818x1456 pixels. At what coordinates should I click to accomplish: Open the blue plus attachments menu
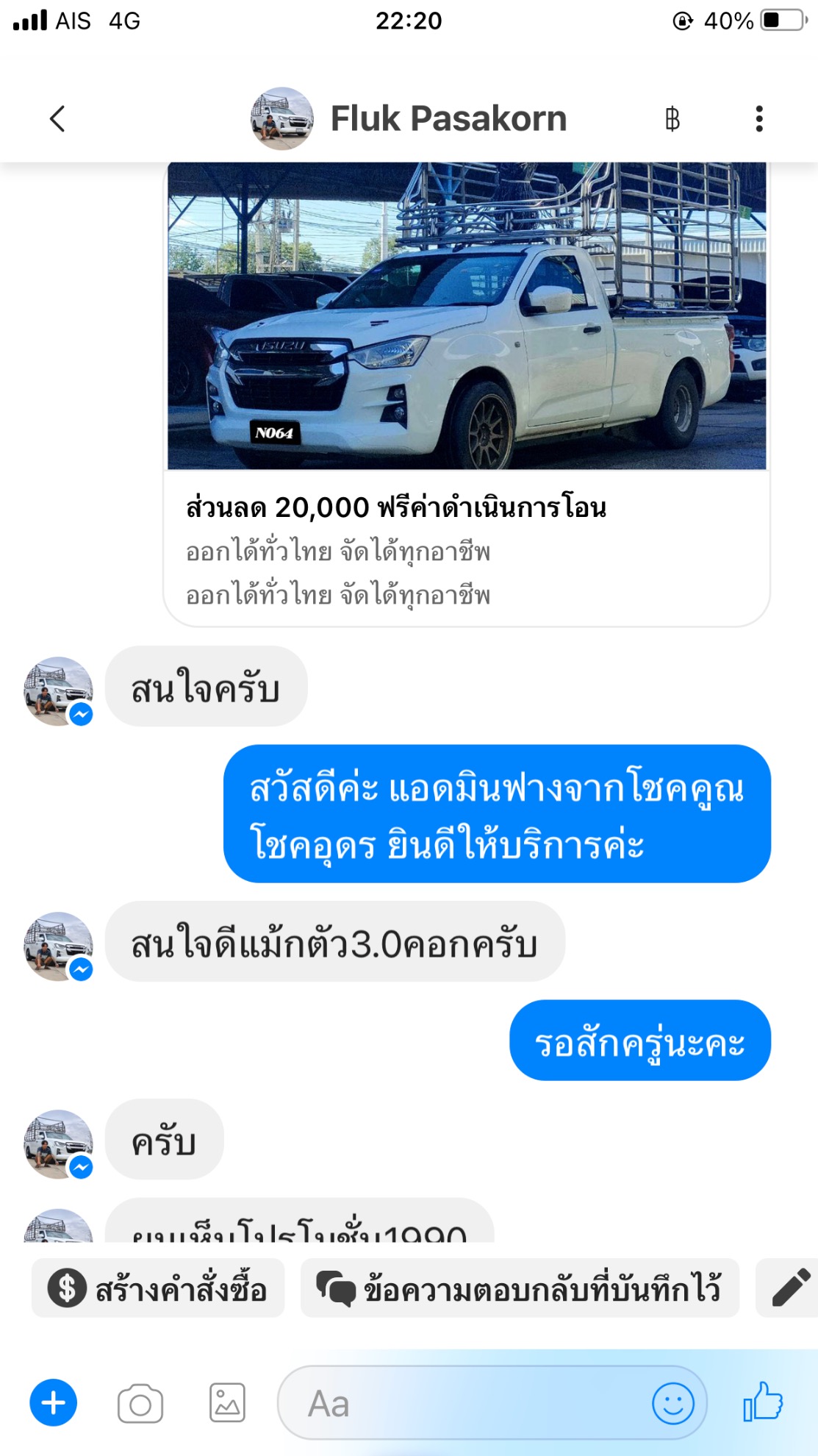coord(53,1403)
